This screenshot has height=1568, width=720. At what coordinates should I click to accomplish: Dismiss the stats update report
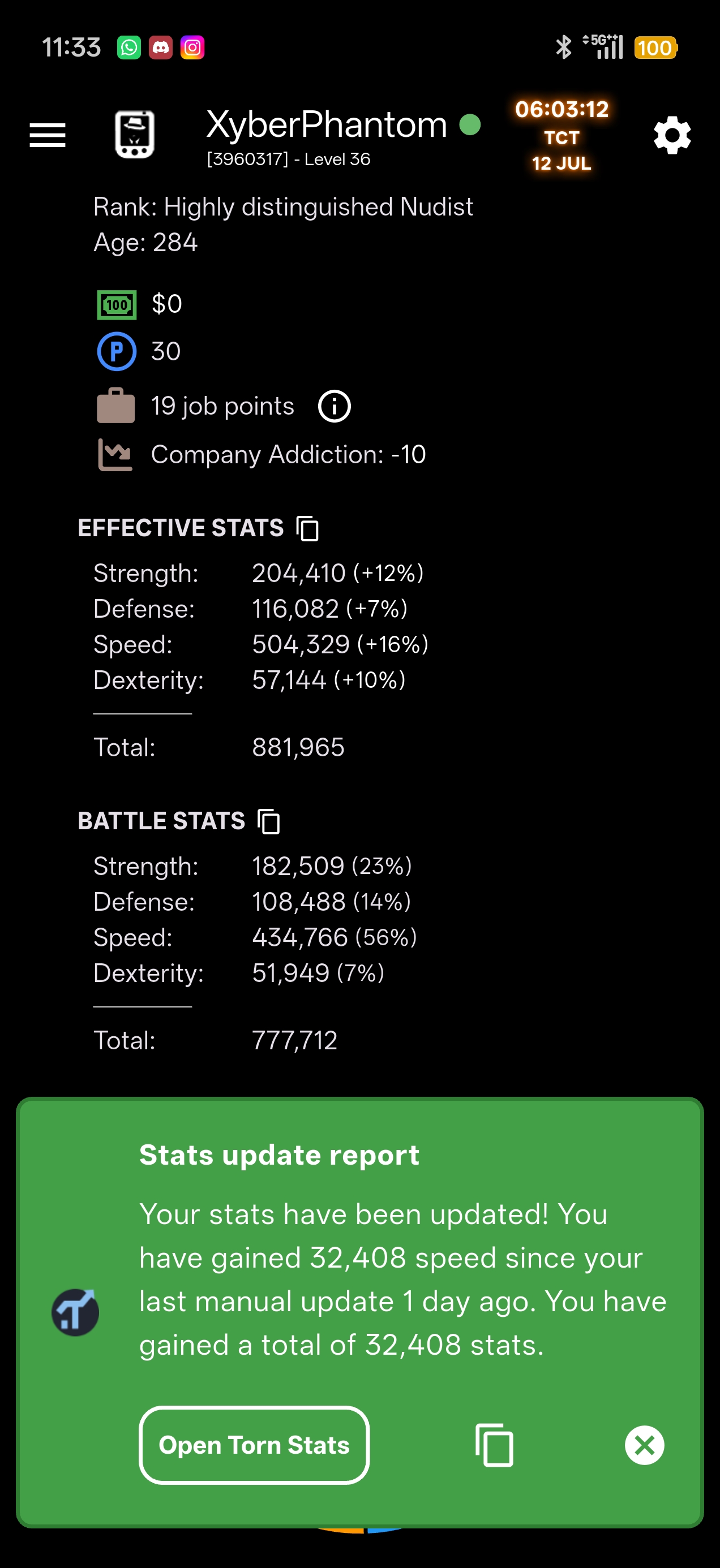click(645, 1445)
